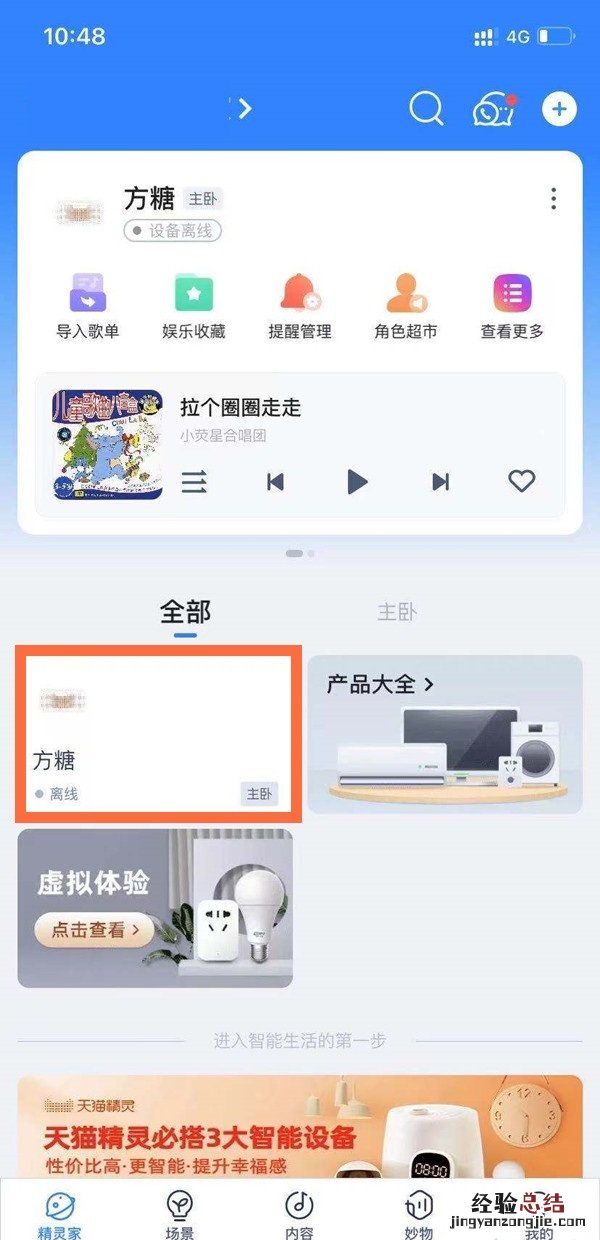600x1240 pixels.
Task: Switch to the 主卧 tab
Action: click(x=396, y=612)
